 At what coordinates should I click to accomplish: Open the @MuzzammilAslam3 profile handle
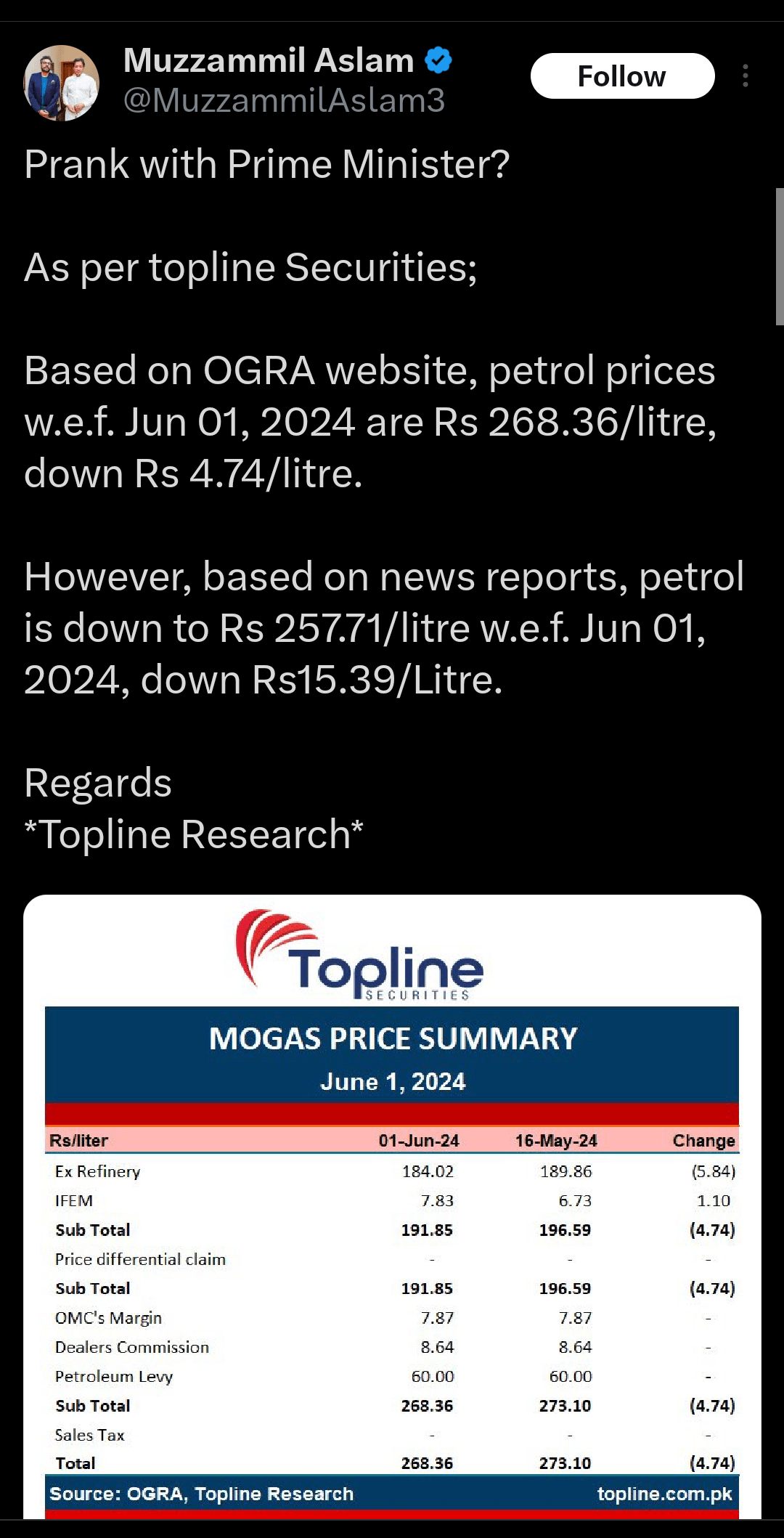284,100
